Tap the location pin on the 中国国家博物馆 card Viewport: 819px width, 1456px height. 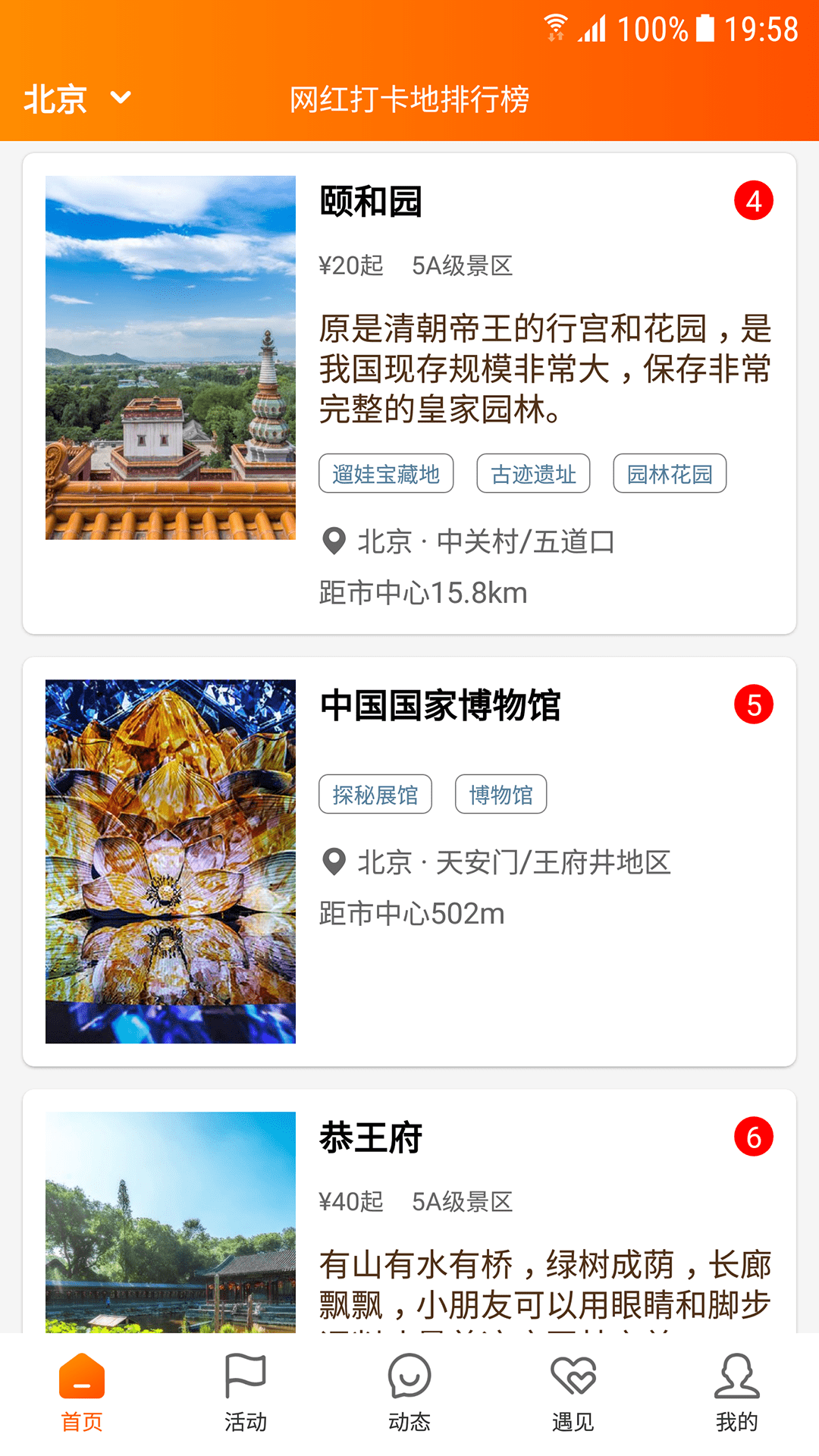(x=331, y=860)
